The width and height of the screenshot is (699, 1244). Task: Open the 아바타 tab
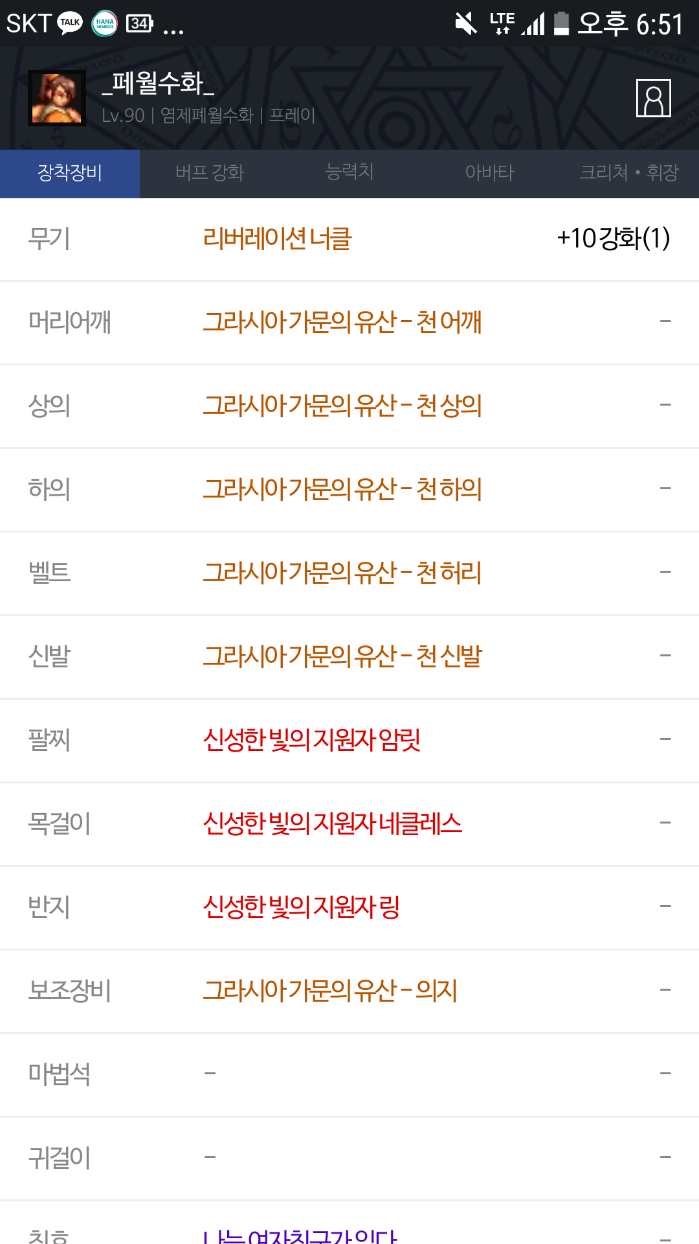point(489,173)
